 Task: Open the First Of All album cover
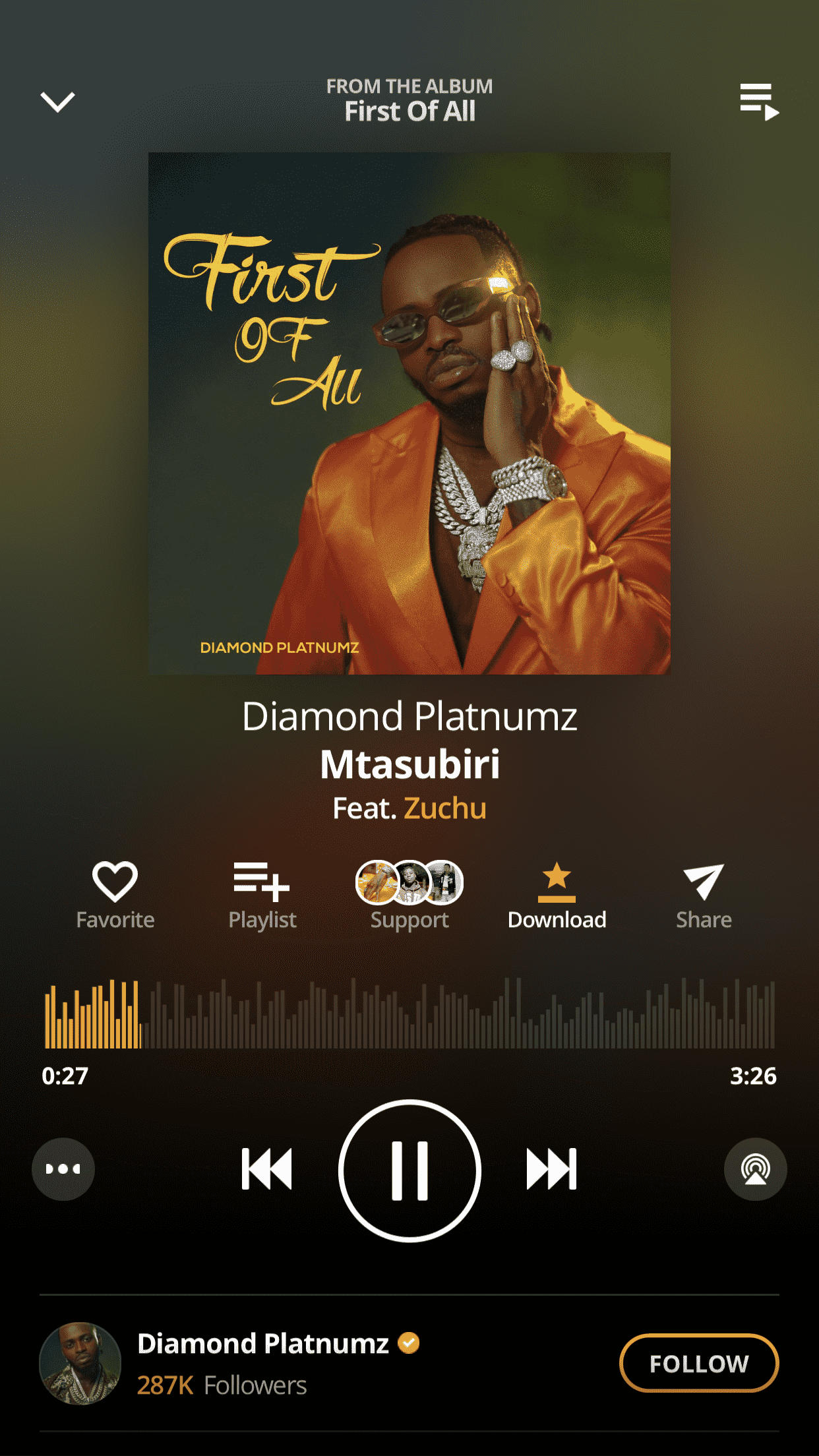click(409, 413)
